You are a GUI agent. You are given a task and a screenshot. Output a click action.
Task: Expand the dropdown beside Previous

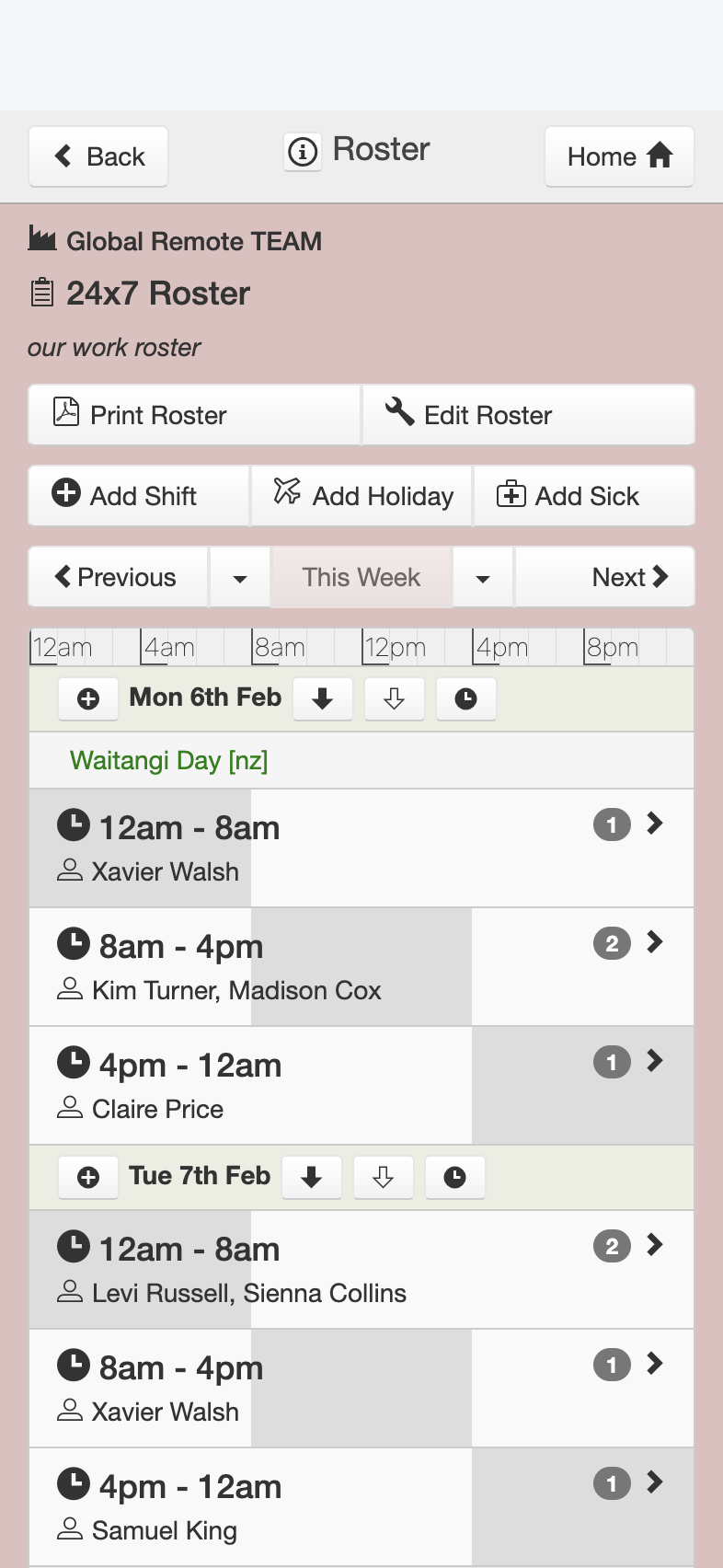point(240,577)
